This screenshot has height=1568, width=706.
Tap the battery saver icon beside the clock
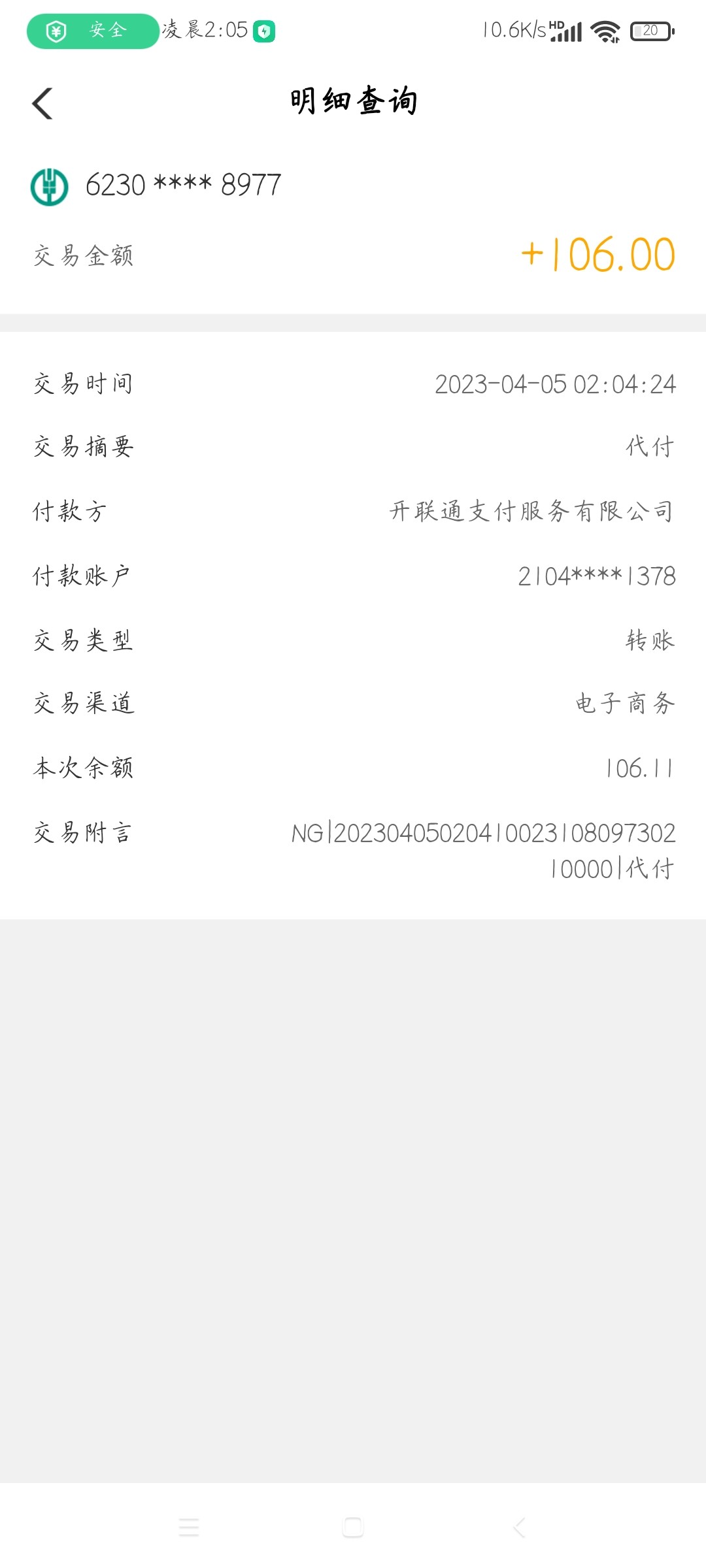[264, 31]
